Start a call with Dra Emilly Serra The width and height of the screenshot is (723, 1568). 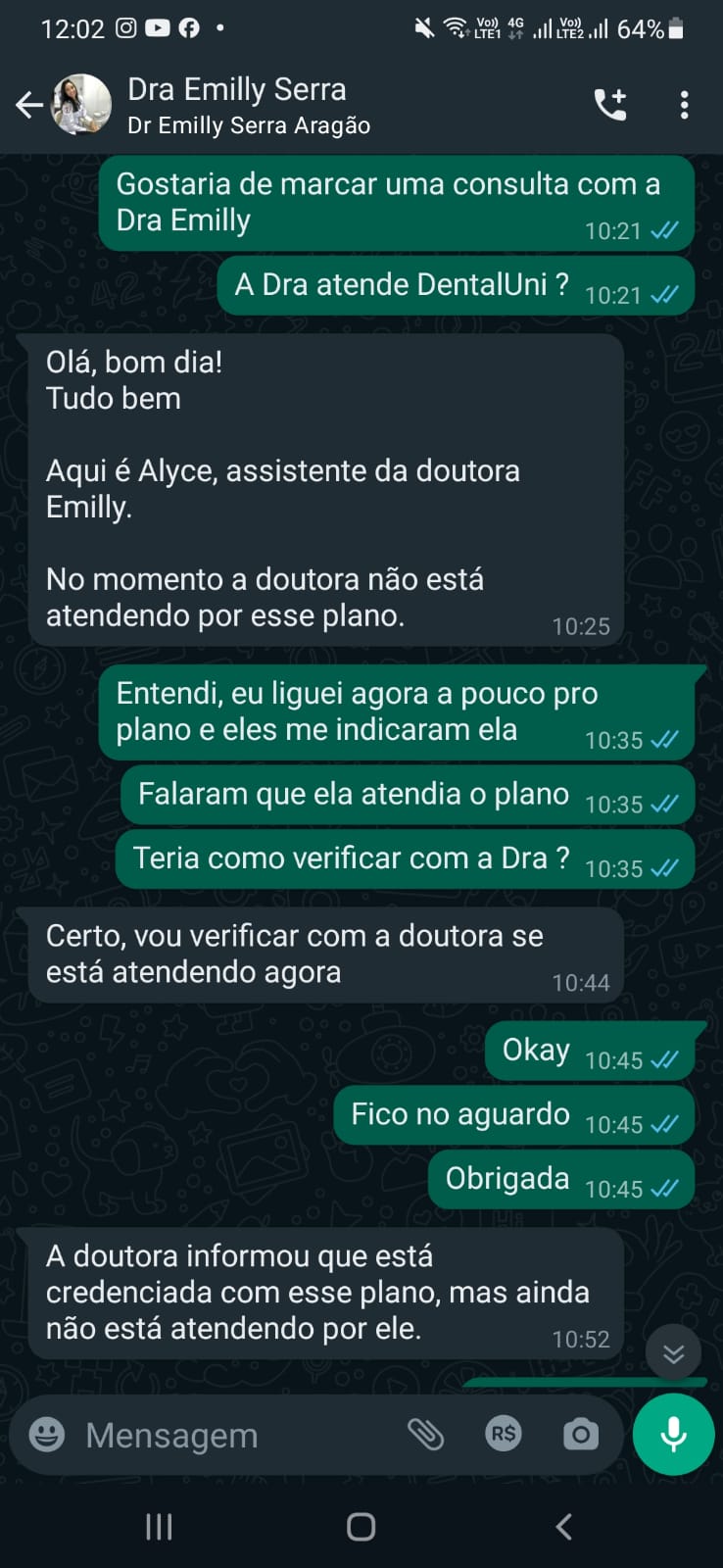tap(610, 105)
